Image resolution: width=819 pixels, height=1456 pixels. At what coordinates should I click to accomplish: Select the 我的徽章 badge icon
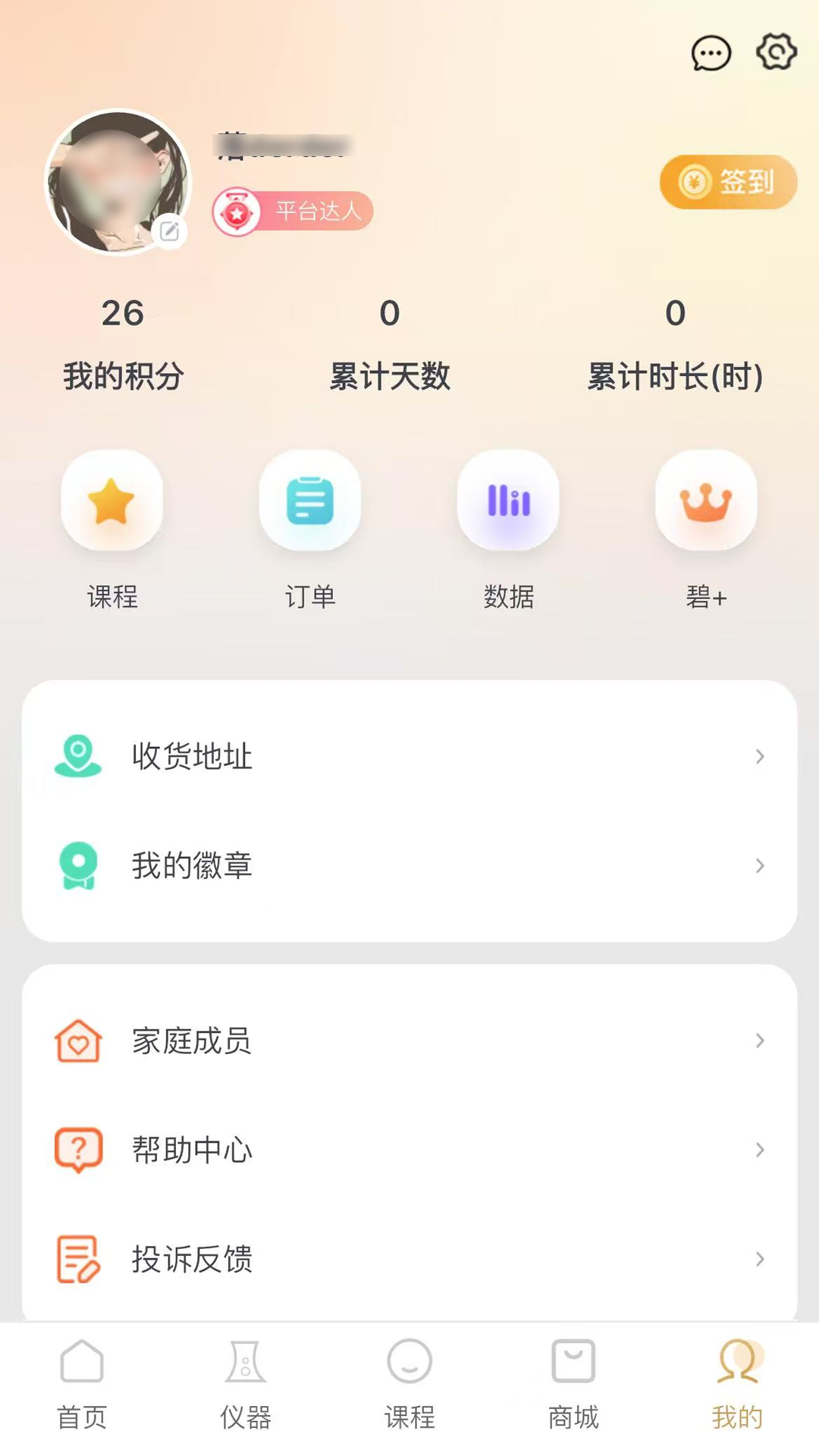[x=77, y=866]
